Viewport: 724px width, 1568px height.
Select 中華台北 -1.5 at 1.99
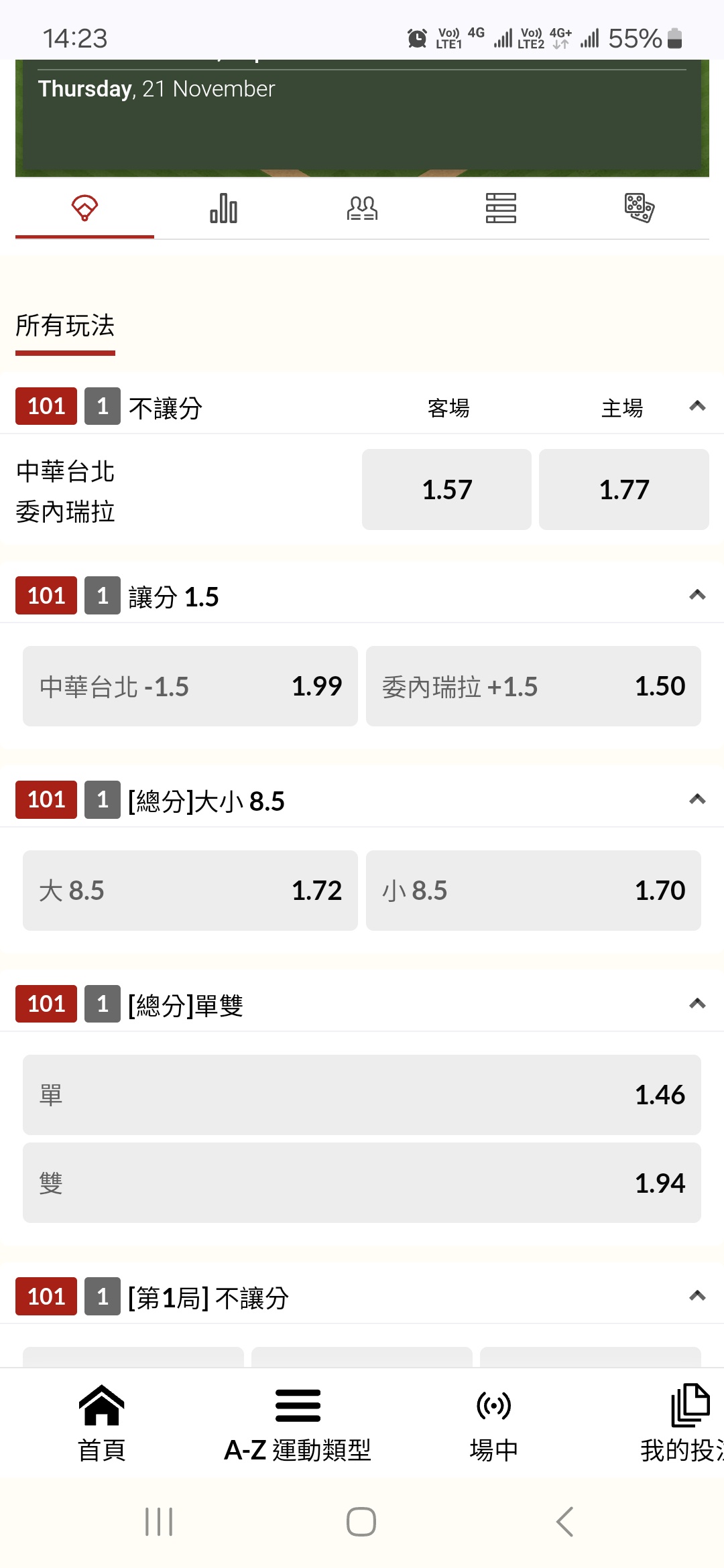tap(190, 686)
